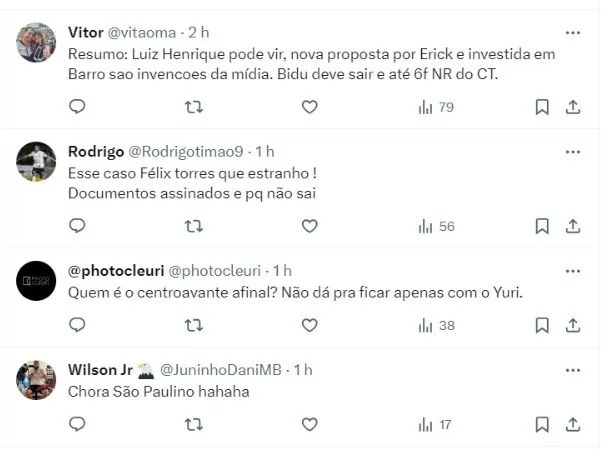
Task: Like Wilson Jr's Chora São Paulino tweet
Action: 310,425
